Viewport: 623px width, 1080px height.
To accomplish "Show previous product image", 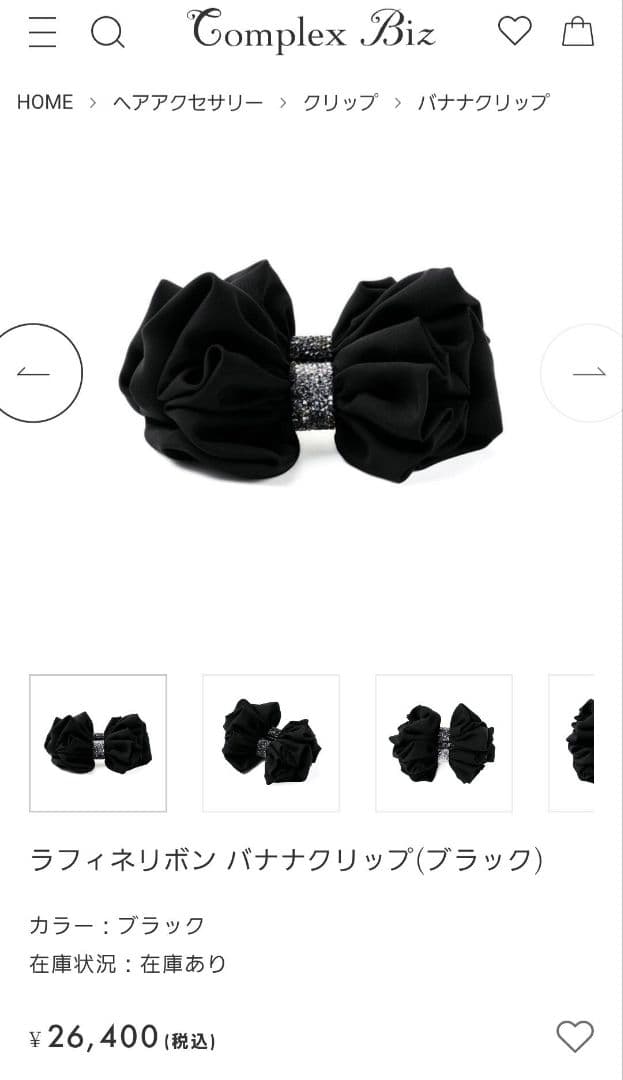I will 35,372.
